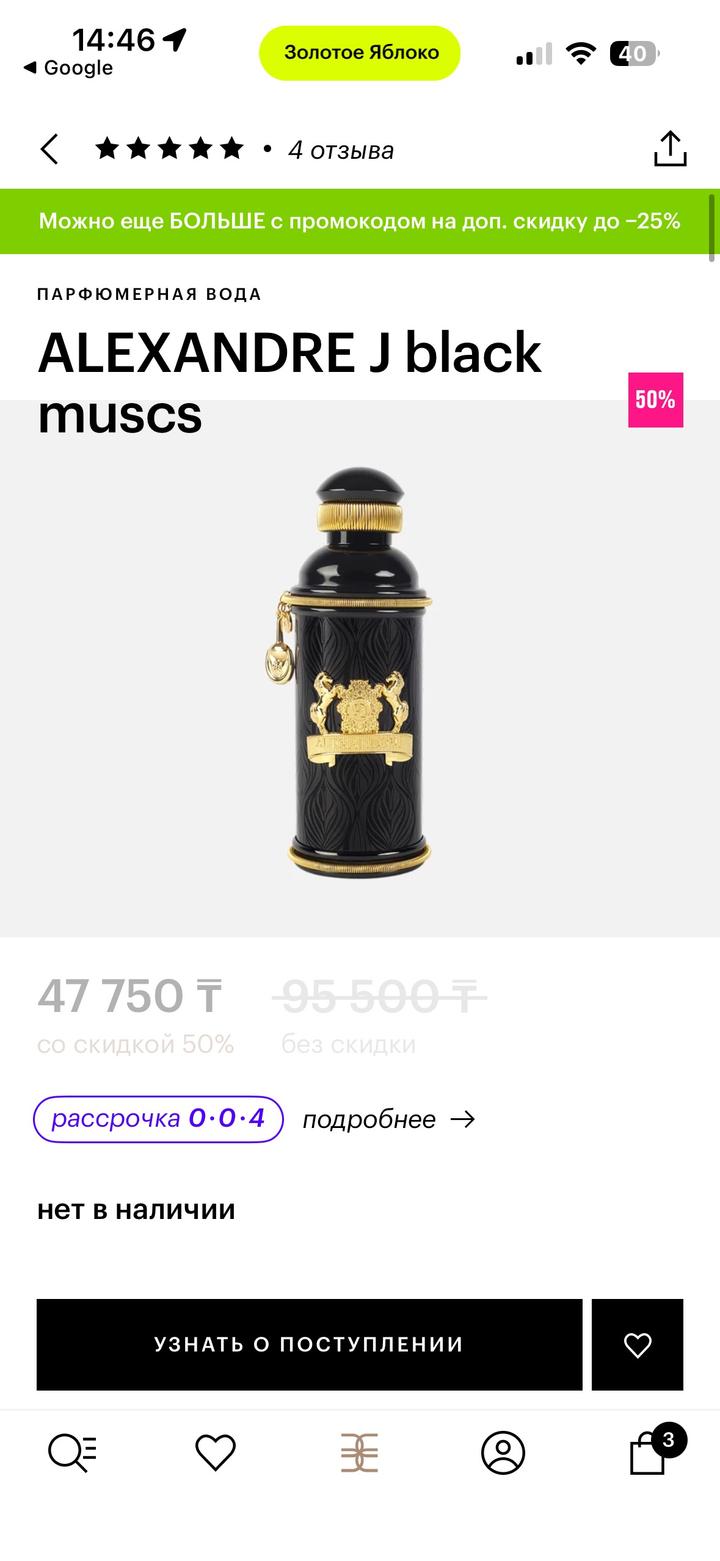Open the catalog search tab

click(72, 1452)
